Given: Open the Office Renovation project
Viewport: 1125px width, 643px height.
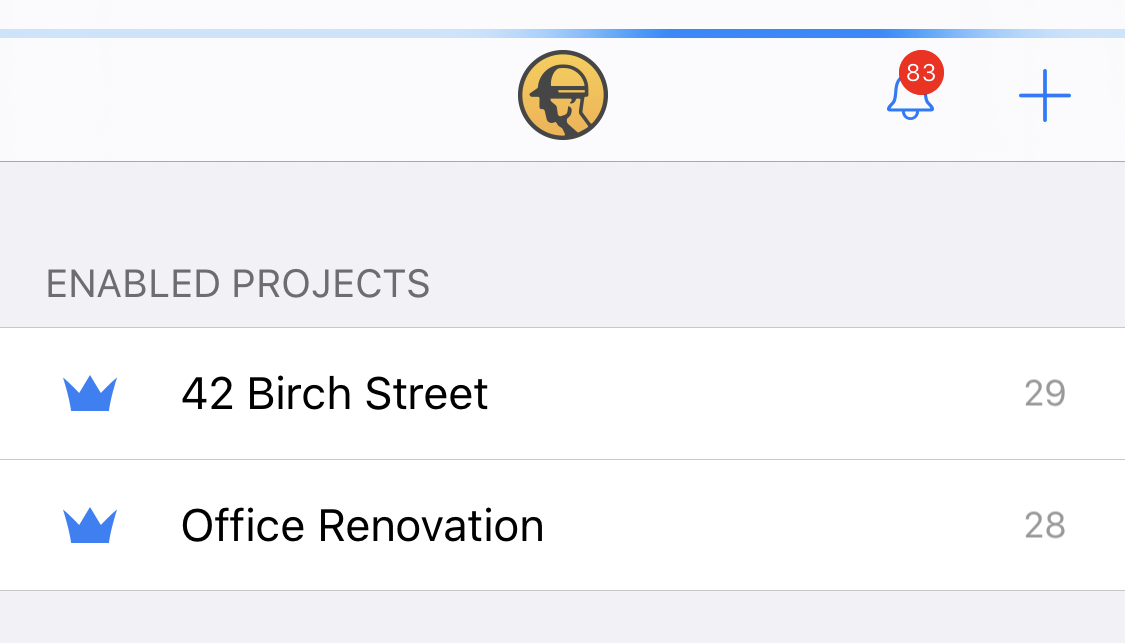Looking at the screenshot, I should (x=362, y=526).
